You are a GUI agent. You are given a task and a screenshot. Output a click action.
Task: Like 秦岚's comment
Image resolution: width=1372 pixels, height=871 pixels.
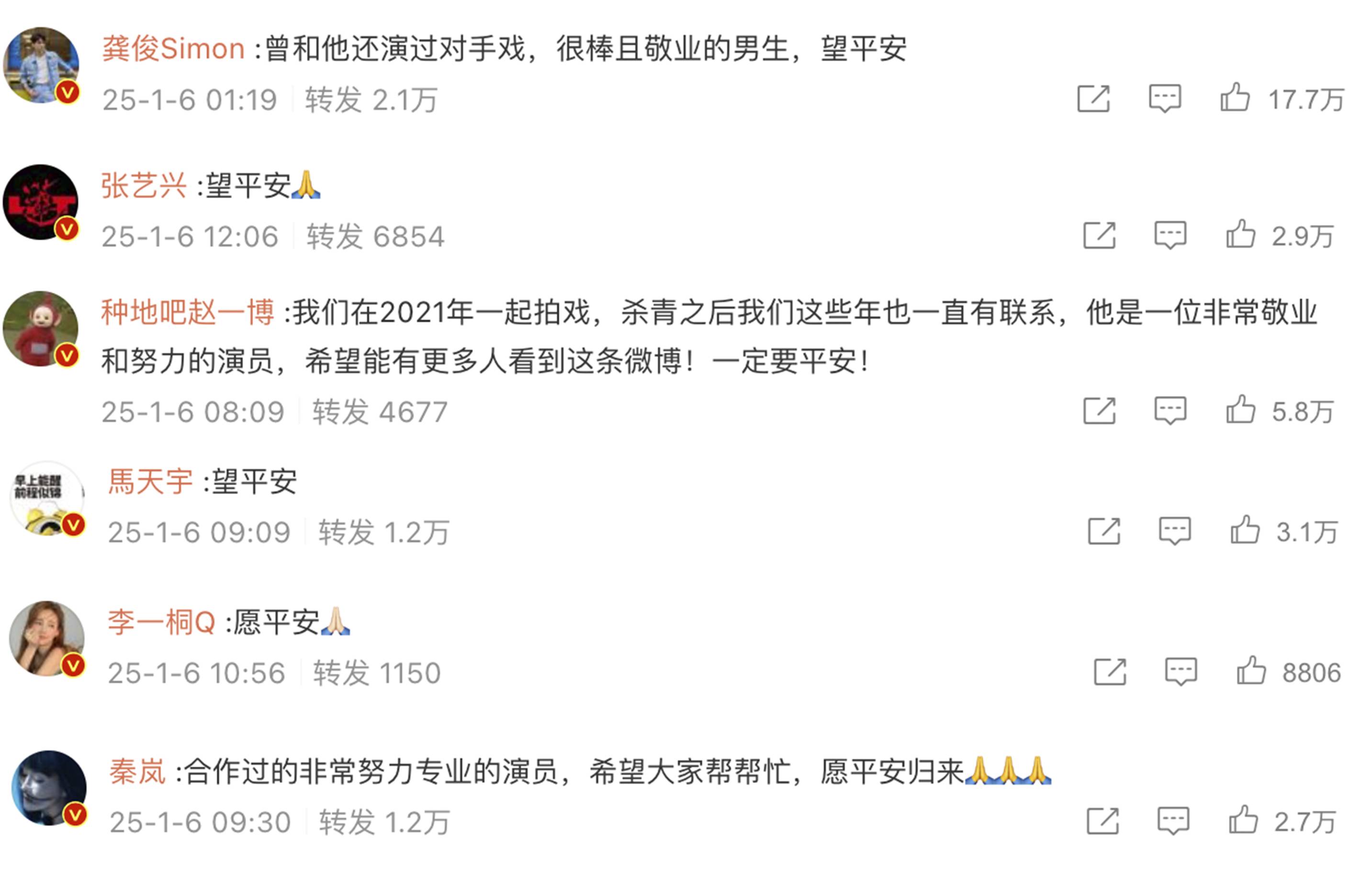1243,820
